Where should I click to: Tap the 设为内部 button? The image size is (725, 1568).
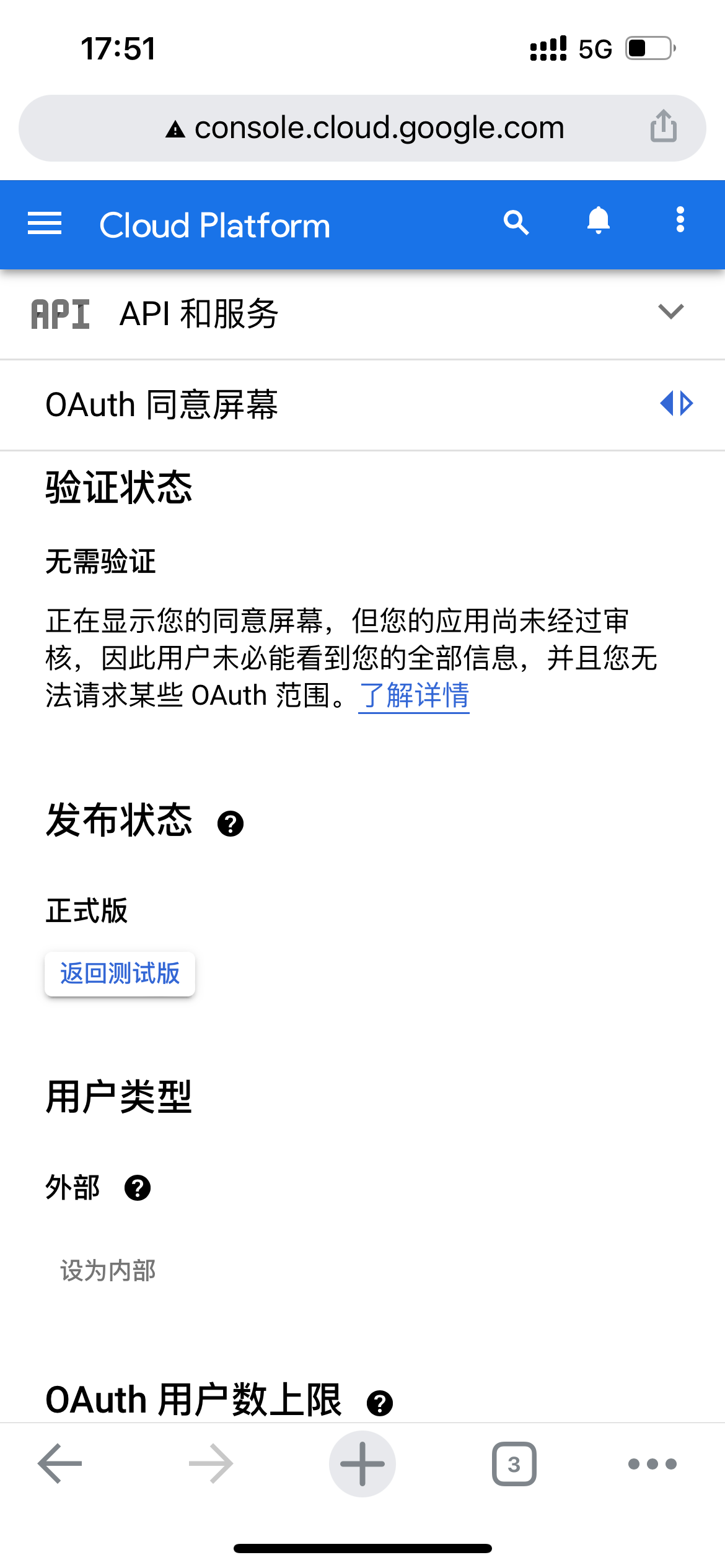(x=108, y=1270)
